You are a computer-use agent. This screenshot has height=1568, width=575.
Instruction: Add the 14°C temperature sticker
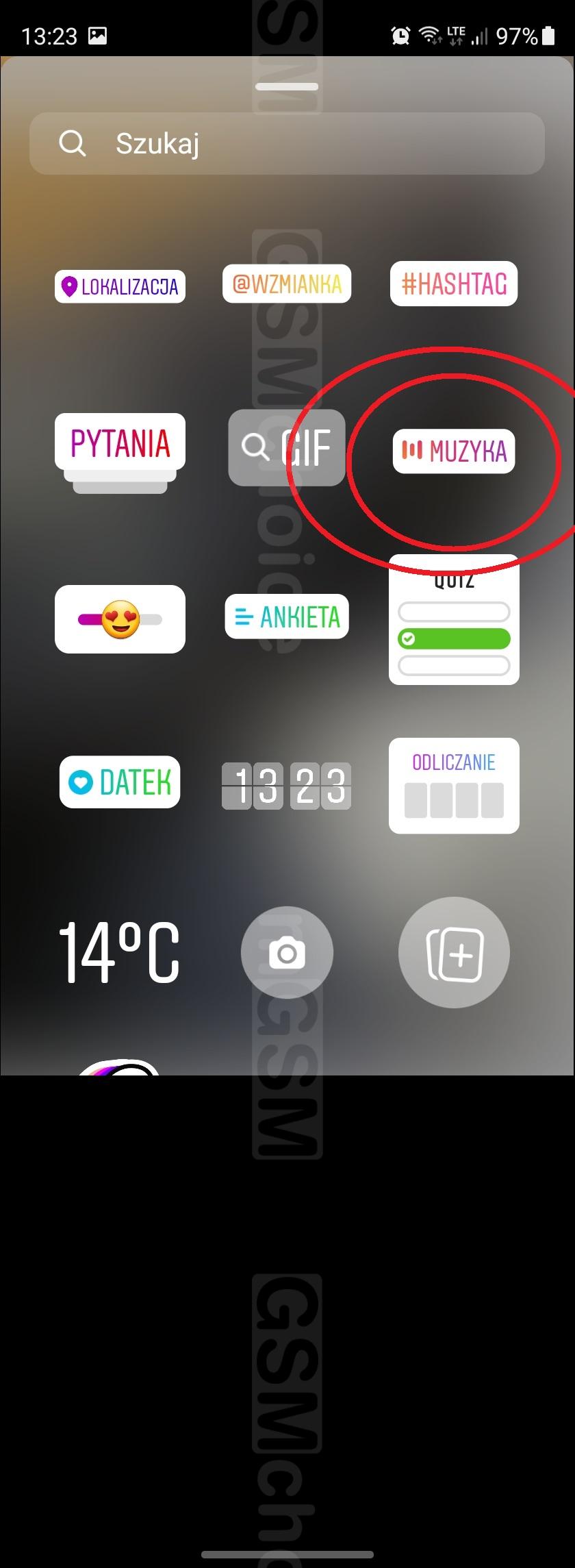tap(120, 951)
